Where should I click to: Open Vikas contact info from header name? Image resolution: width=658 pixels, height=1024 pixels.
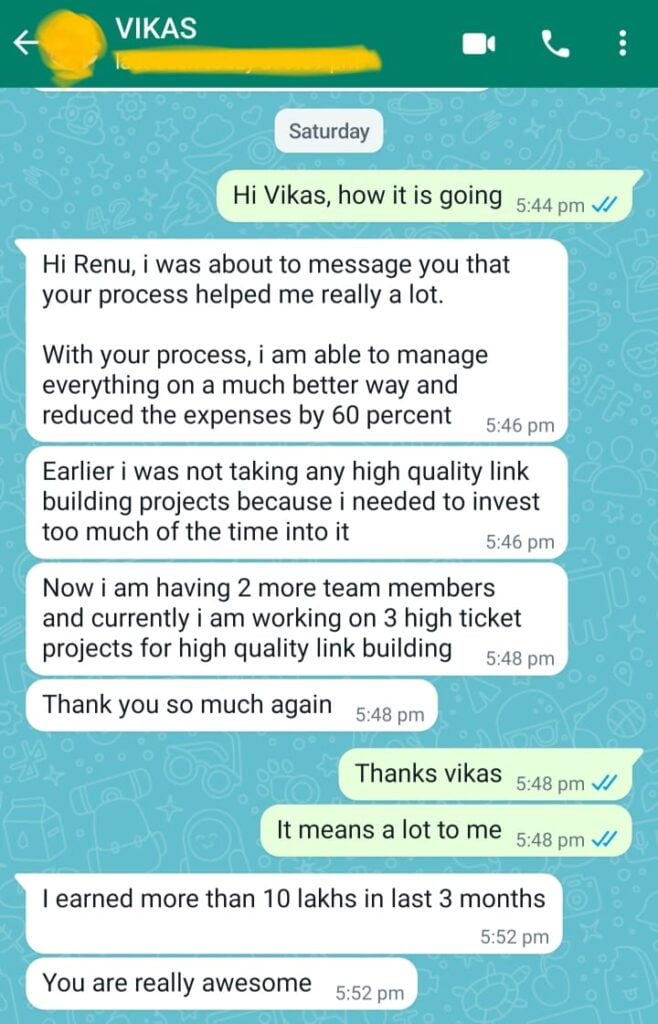(156, 29)
